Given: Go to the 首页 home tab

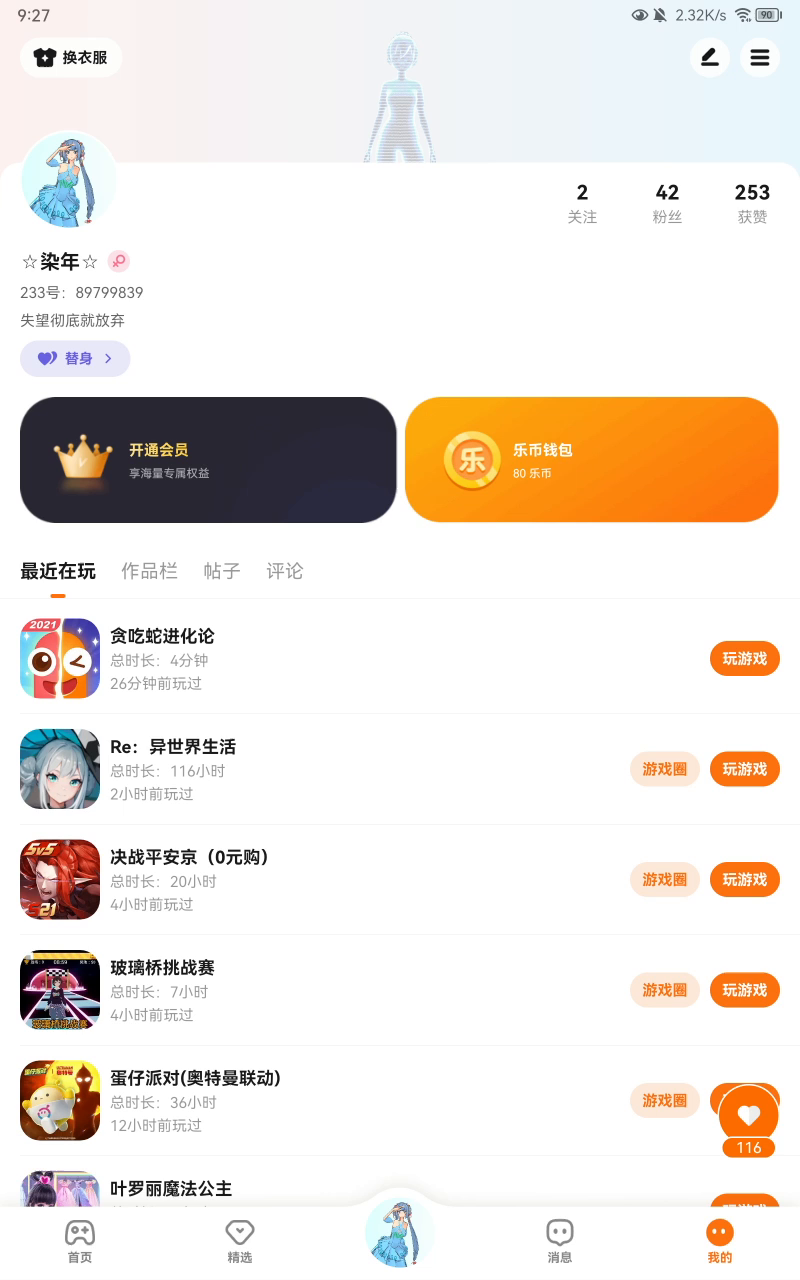Looking at the screenshot, I should 80,1241.
